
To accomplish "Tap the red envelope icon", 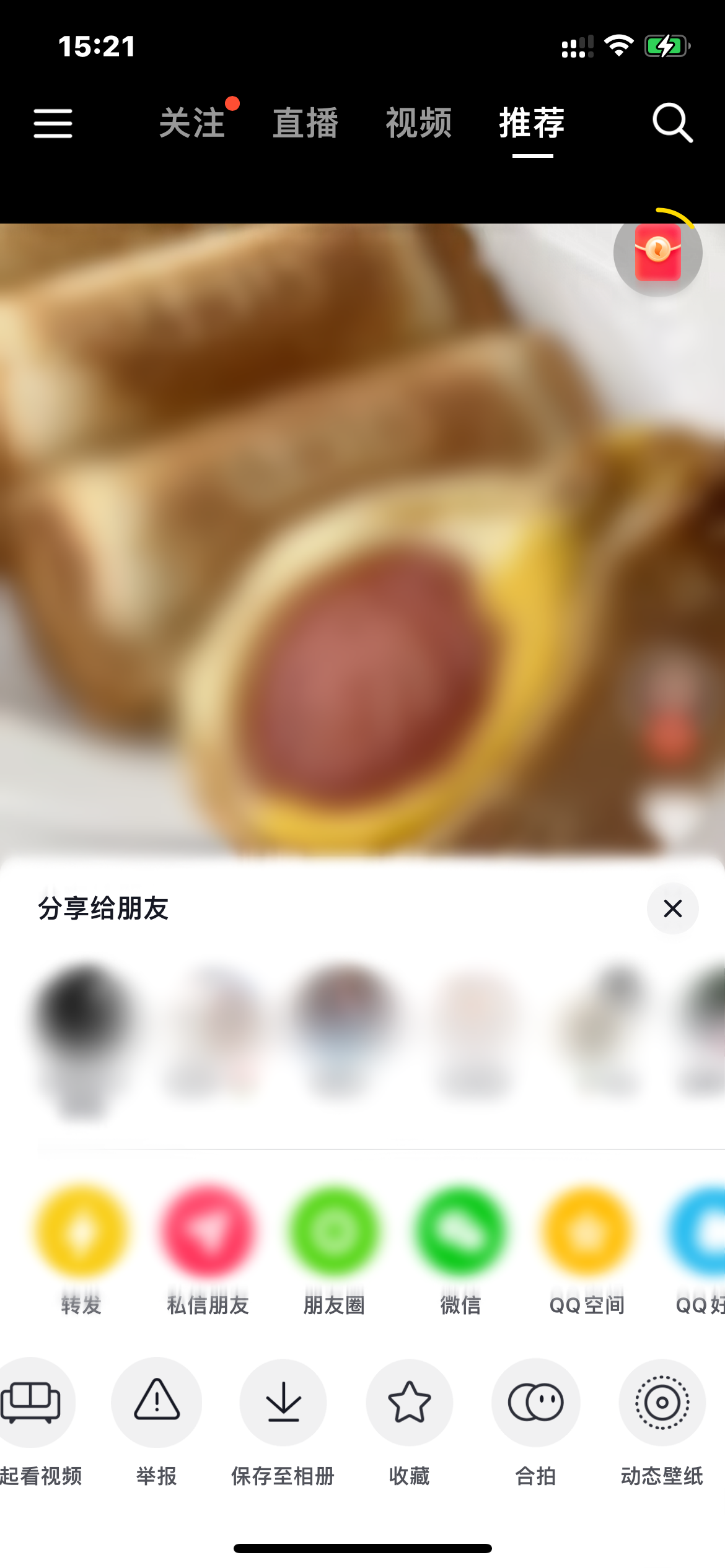I will coord(658,252).
